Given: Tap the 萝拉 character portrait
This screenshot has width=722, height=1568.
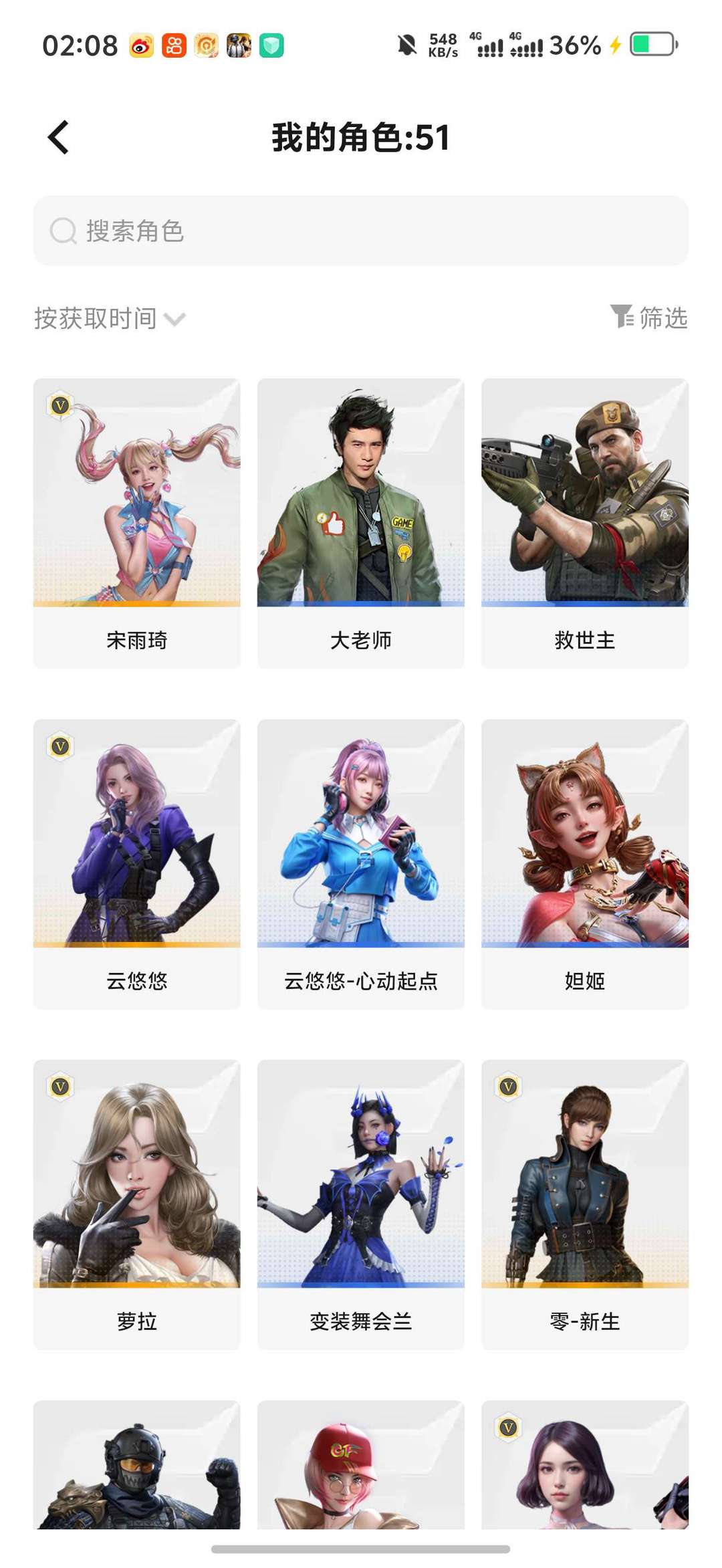Looking at the screenshot, I should pyautogui.click(x=137, y=1197).
